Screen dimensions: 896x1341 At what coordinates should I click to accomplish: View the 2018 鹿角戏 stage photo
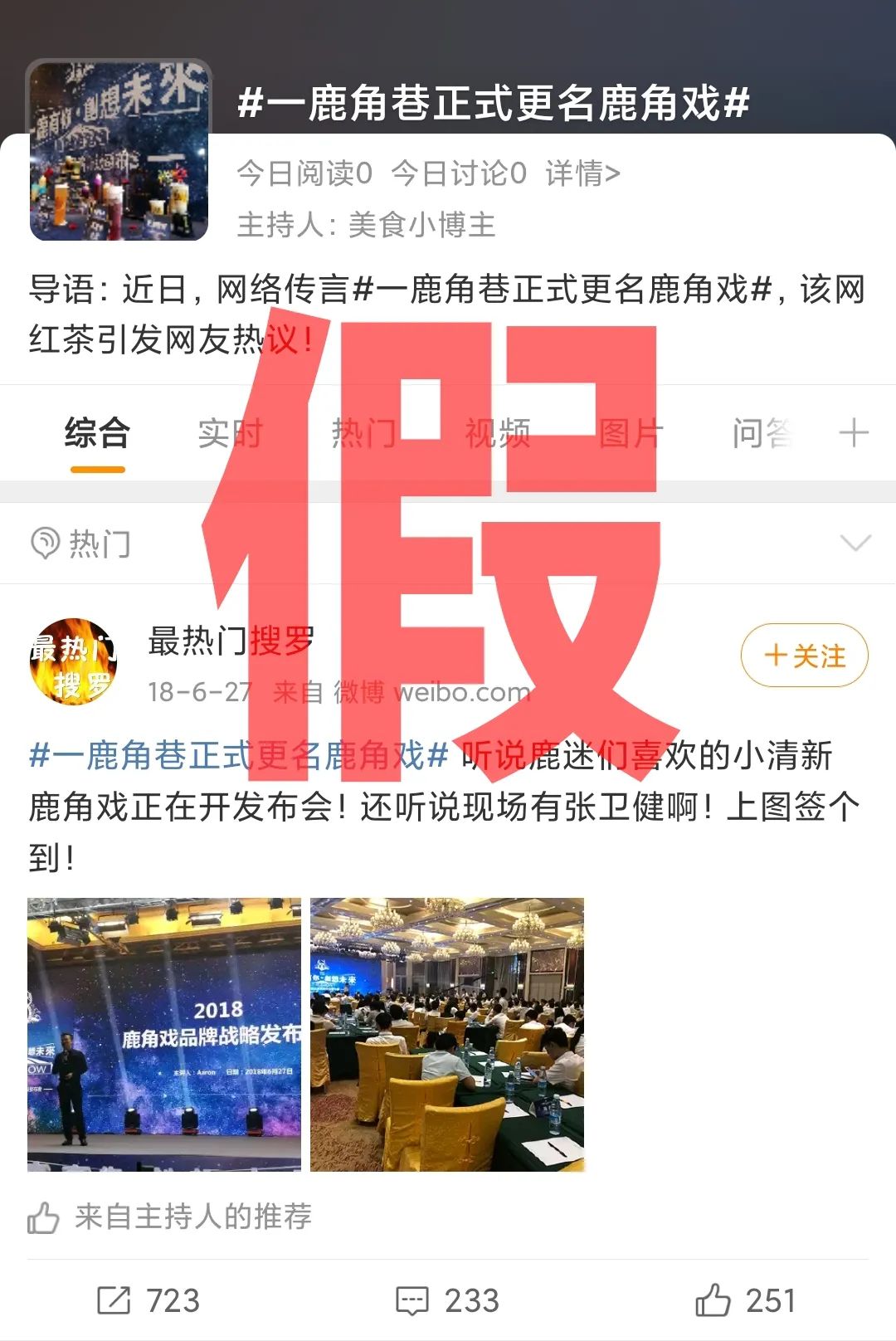pyautogui.click(x=164, y=1034)
